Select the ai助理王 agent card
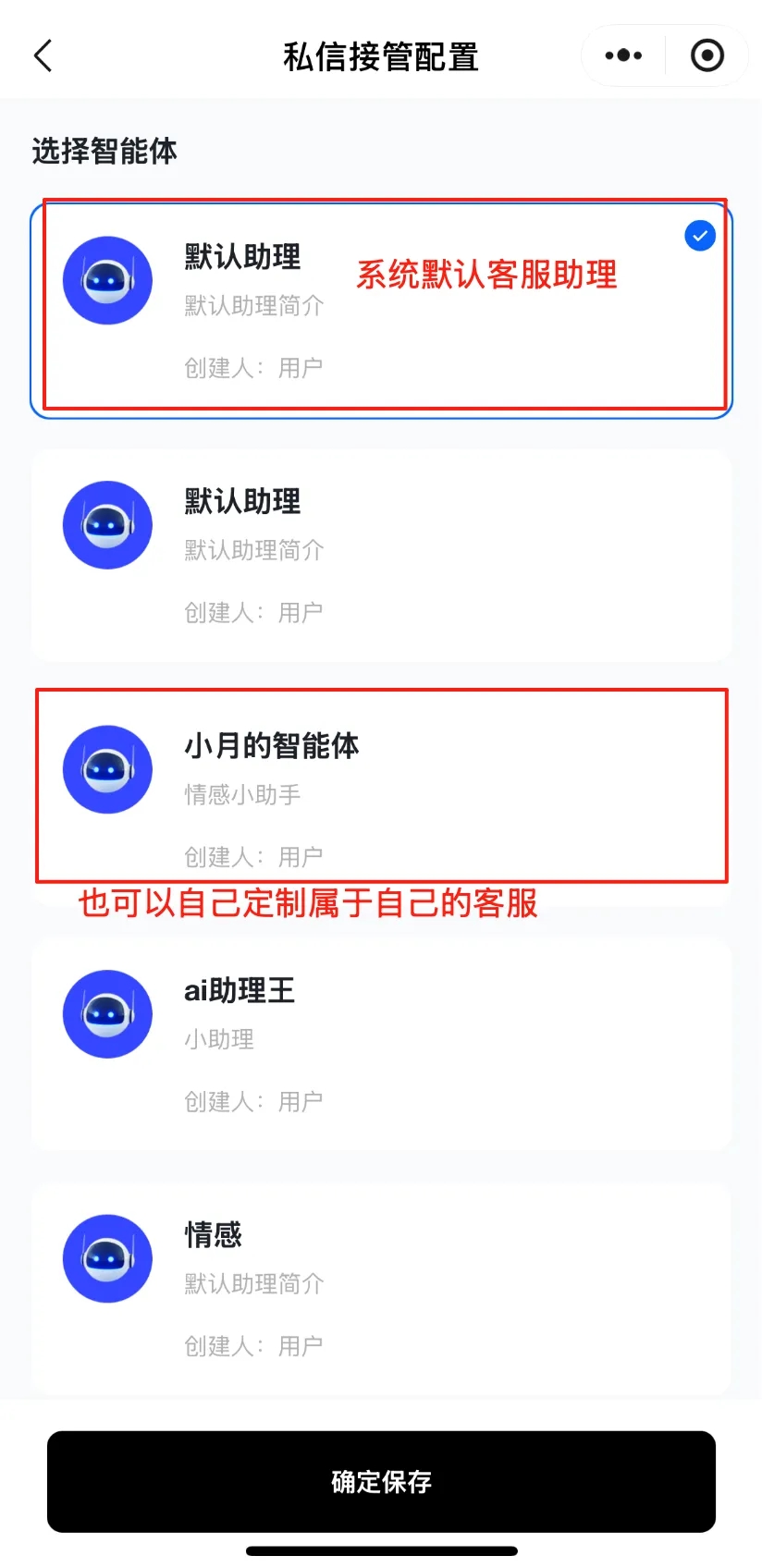 [x=381, y=1045]
